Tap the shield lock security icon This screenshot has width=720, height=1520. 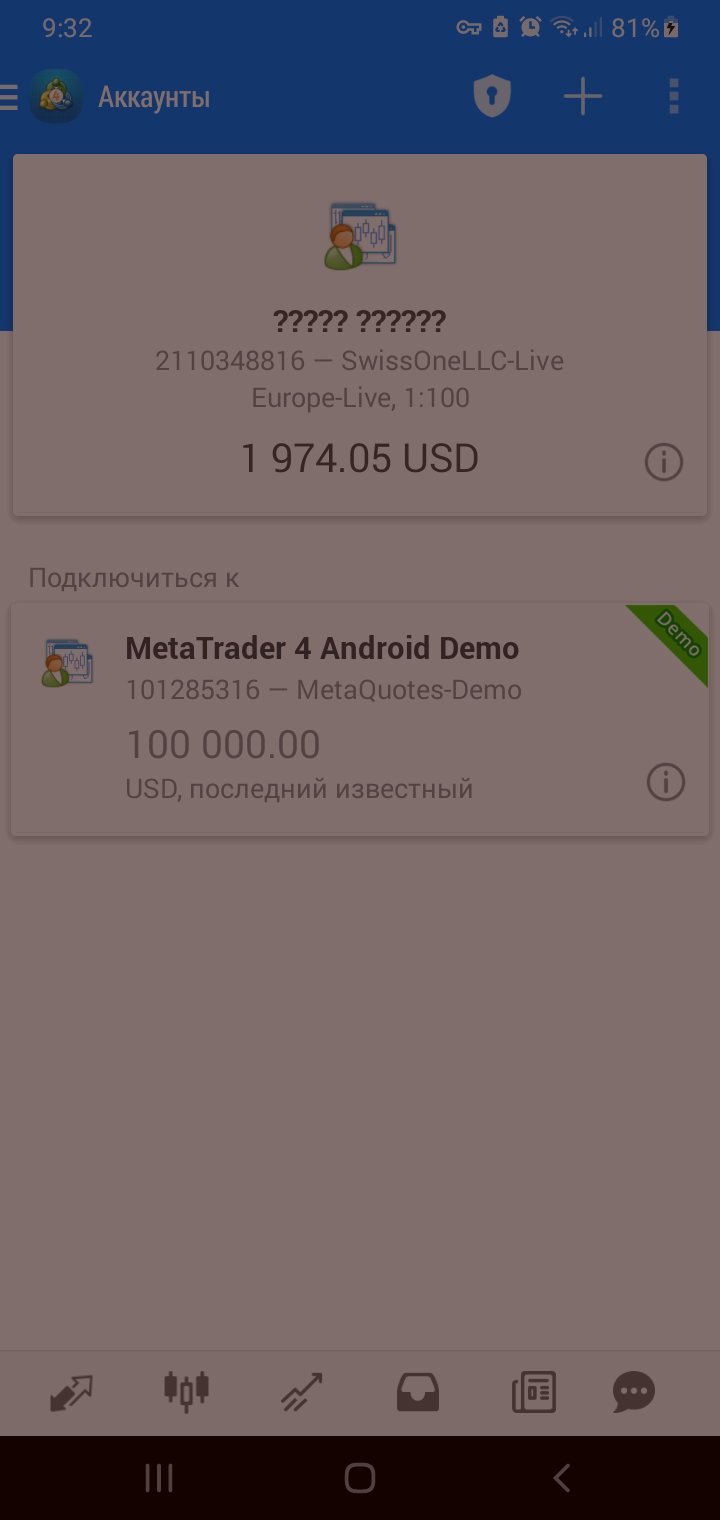(491, 97)
